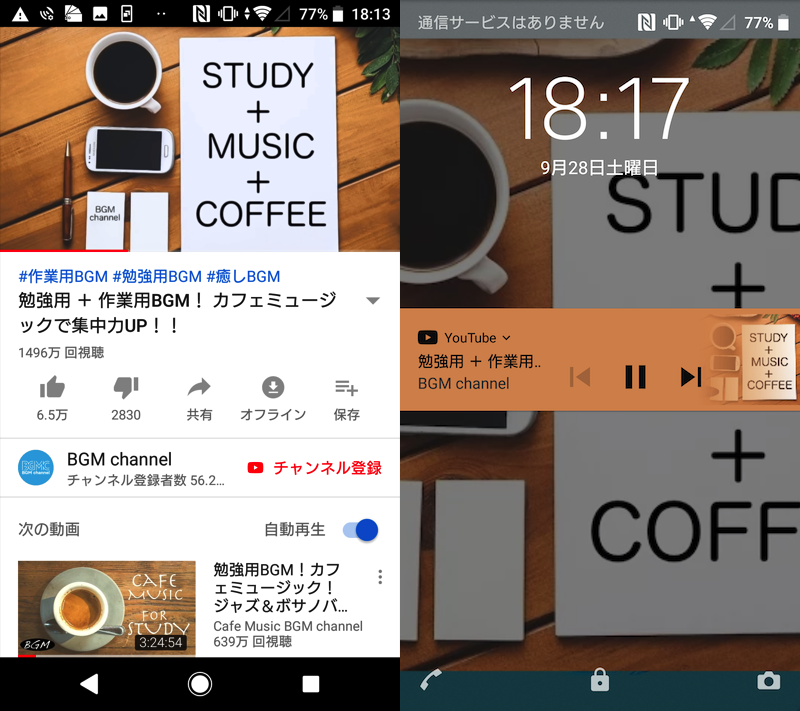Open the #勉強用BGM hashtag
This screenshot has width=800, height=711.
coord(157,276)
